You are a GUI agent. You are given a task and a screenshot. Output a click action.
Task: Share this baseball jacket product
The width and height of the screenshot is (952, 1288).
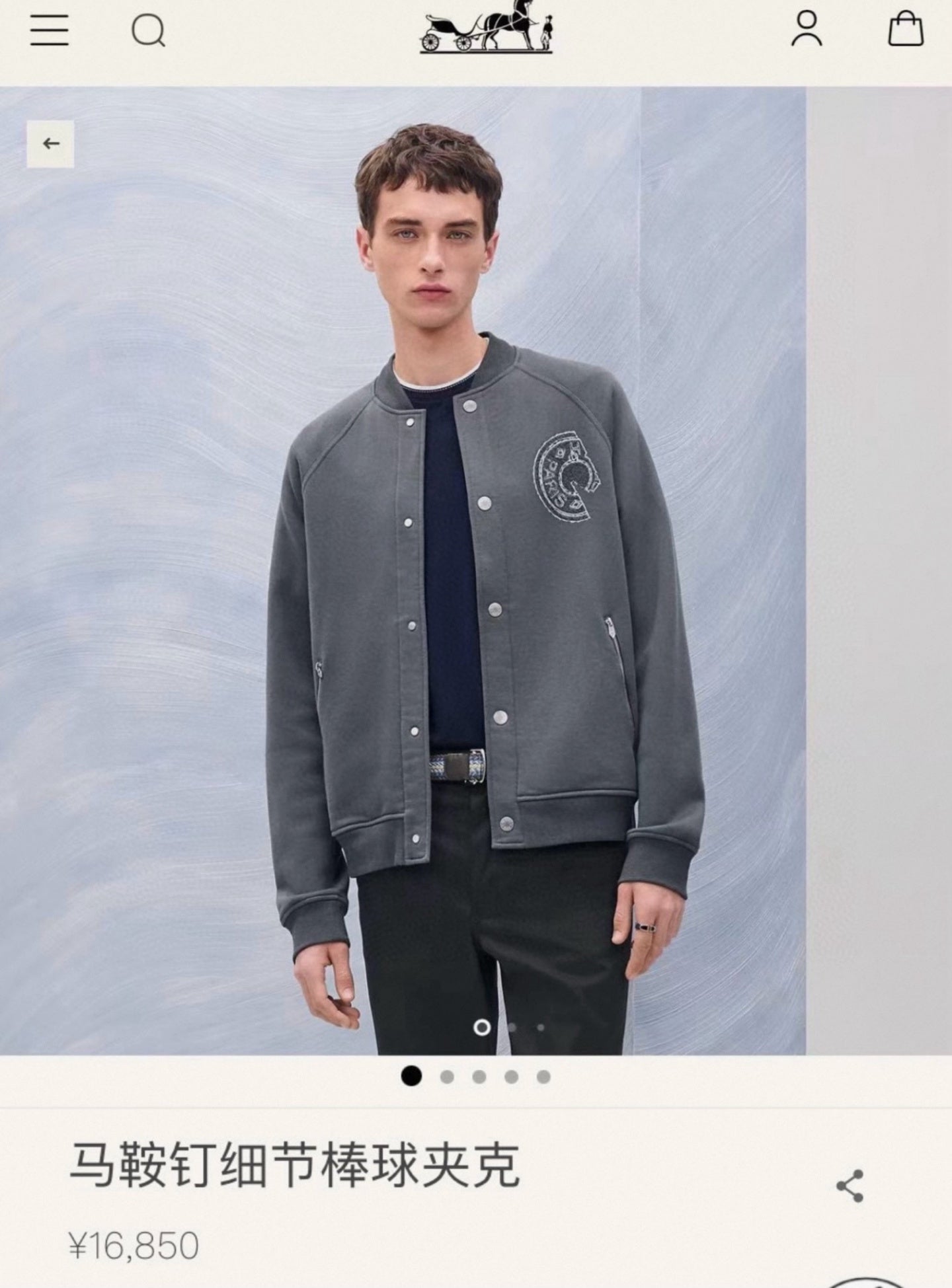[850, 1186]
